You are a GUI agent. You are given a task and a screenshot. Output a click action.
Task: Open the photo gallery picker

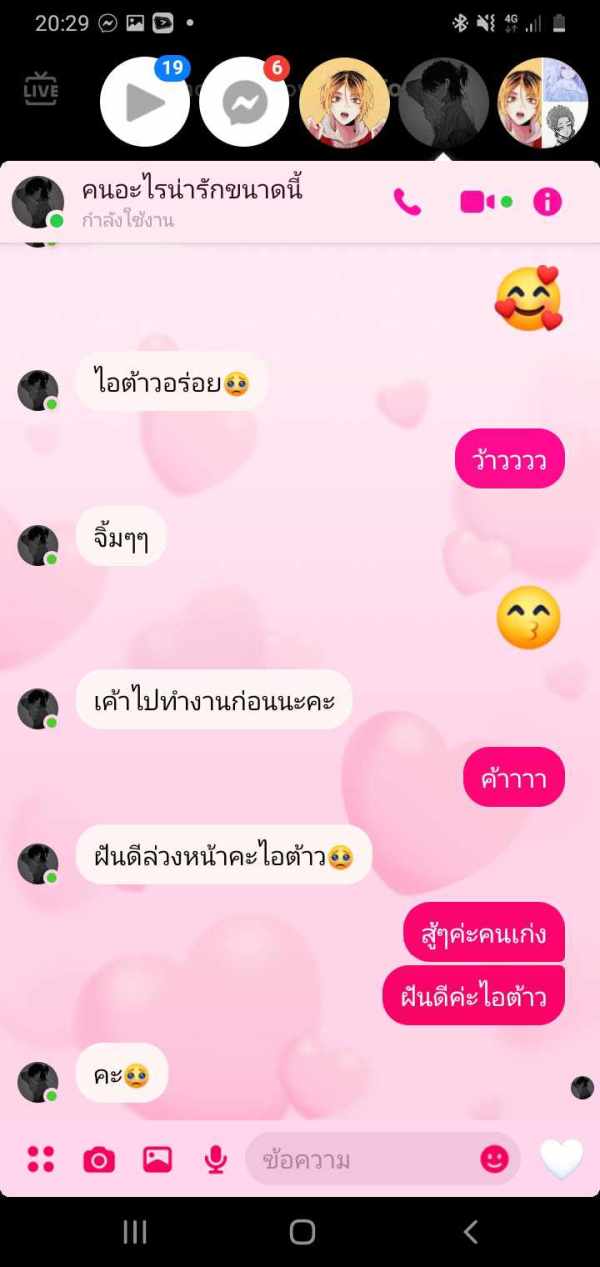(x=157, y=1159)
